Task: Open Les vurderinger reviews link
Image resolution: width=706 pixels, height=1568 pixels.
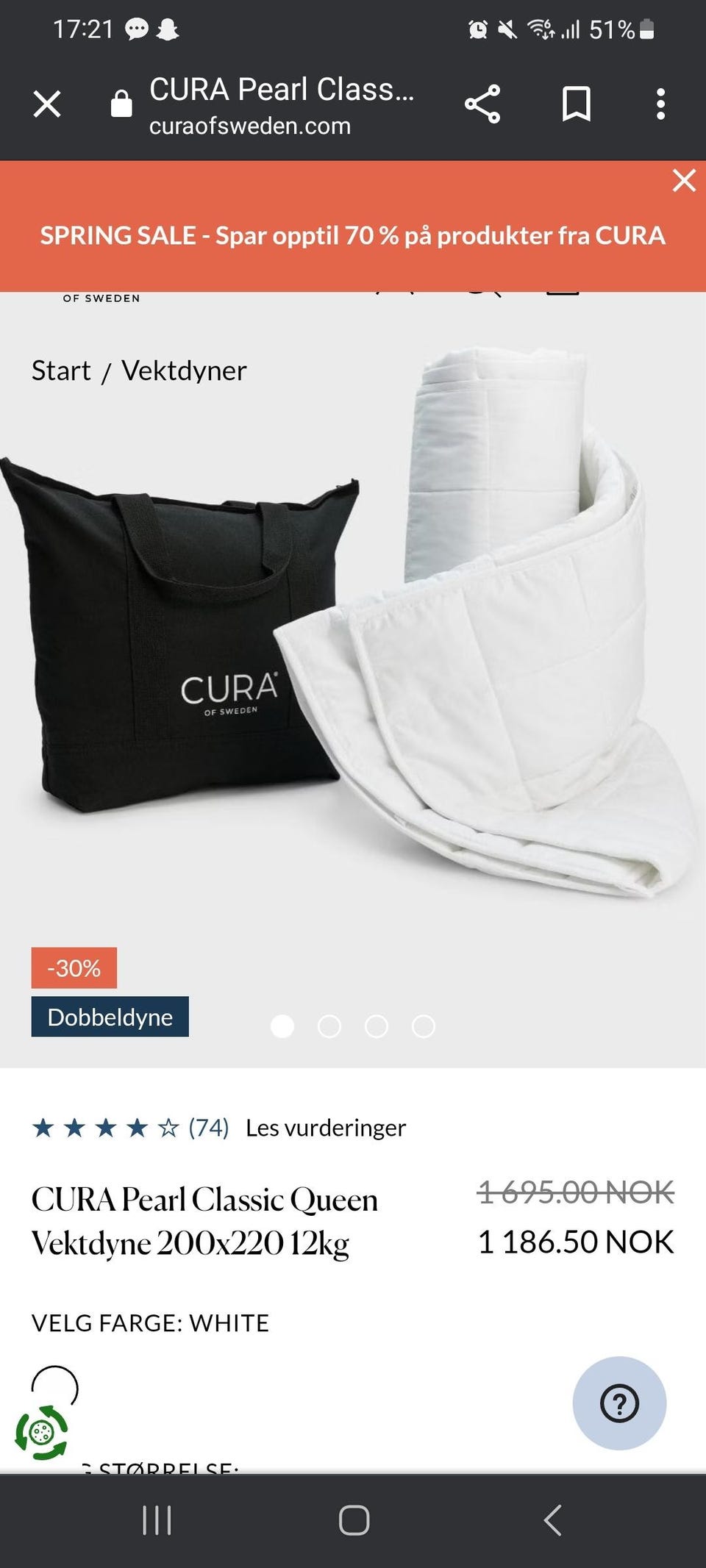Action: [326, 1128]
